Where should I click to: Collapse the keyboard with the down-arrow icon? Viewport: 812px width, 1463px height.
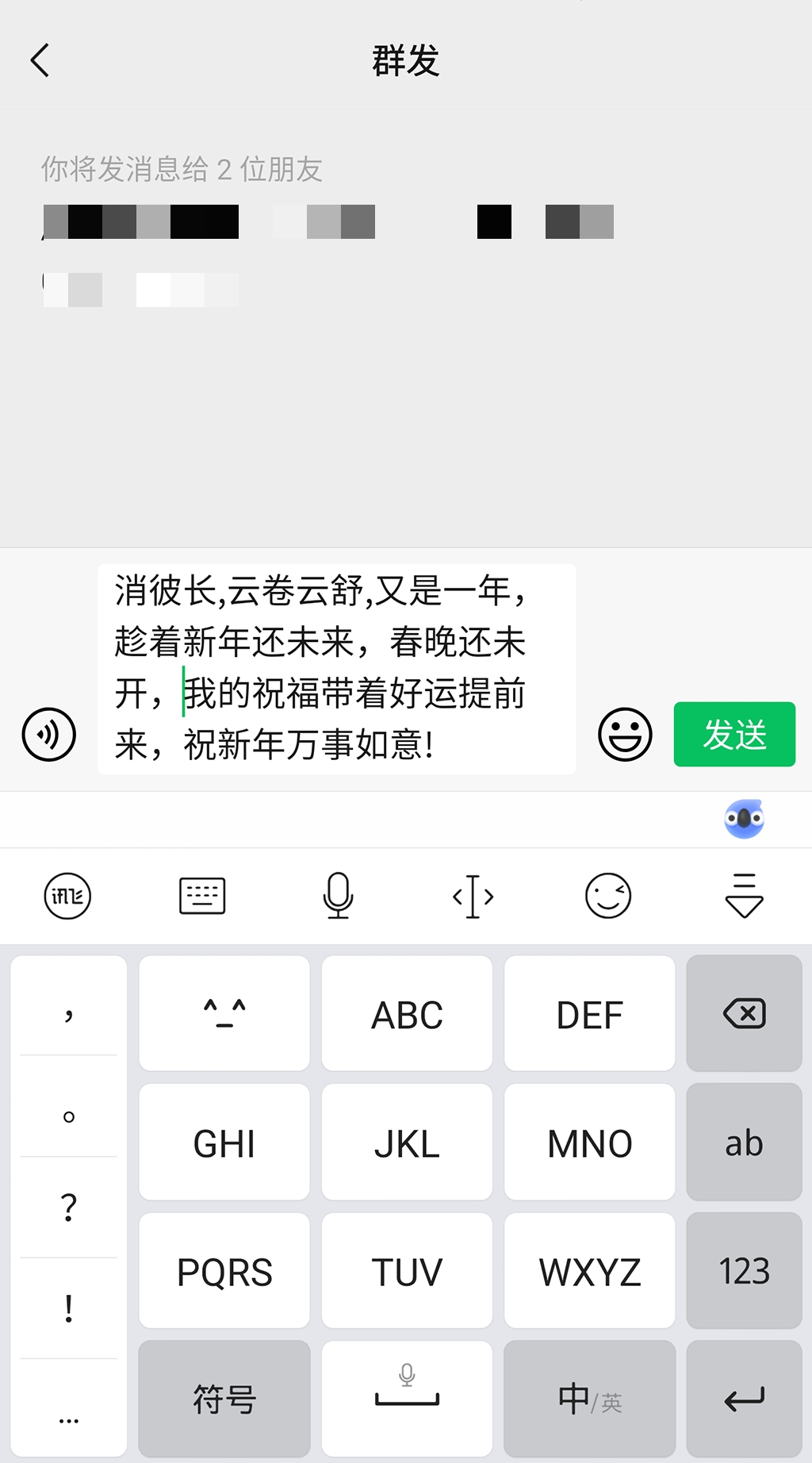pyautogui.click(x=743, y=896)
